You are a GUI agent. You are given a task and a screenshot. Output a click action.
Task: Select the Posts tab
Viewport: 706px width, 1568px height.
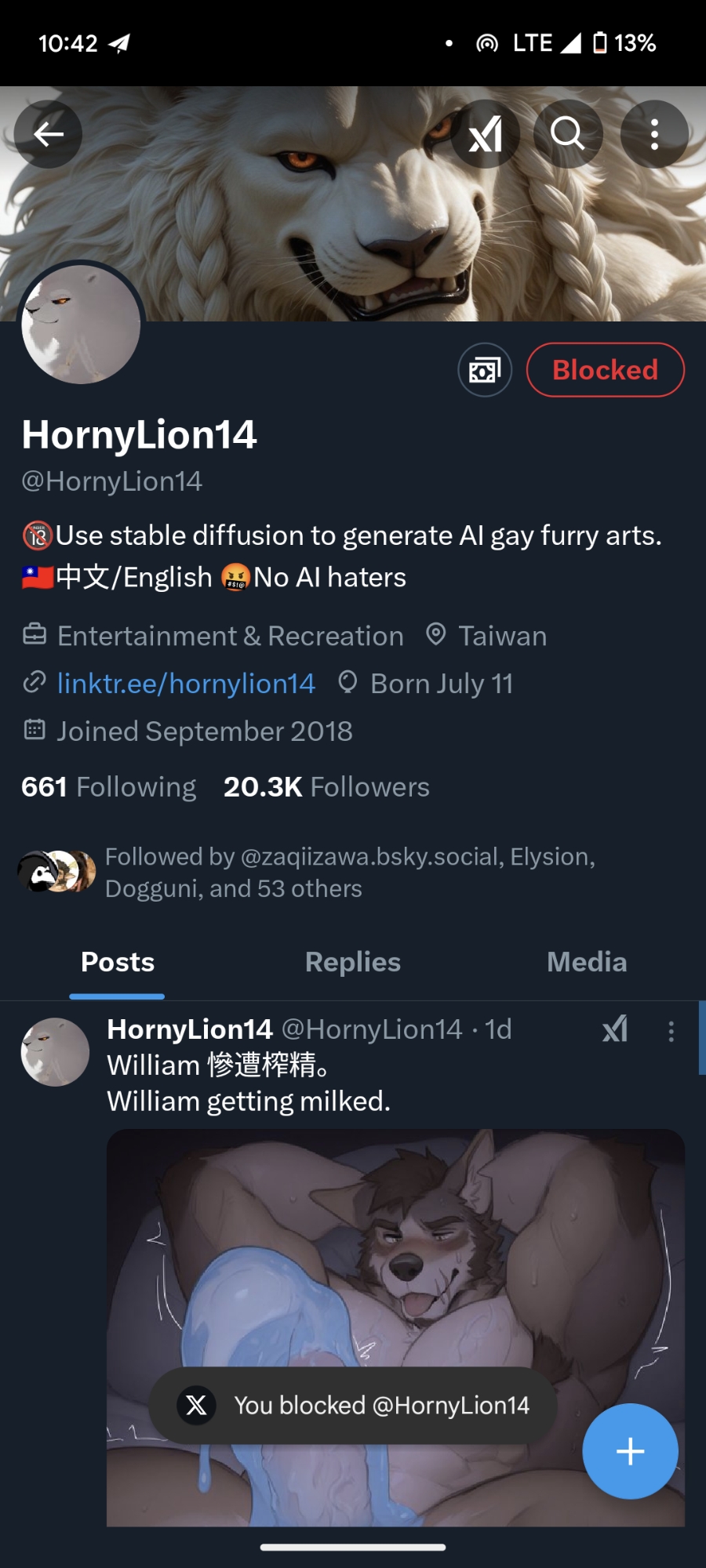click(x=118, y=962)
